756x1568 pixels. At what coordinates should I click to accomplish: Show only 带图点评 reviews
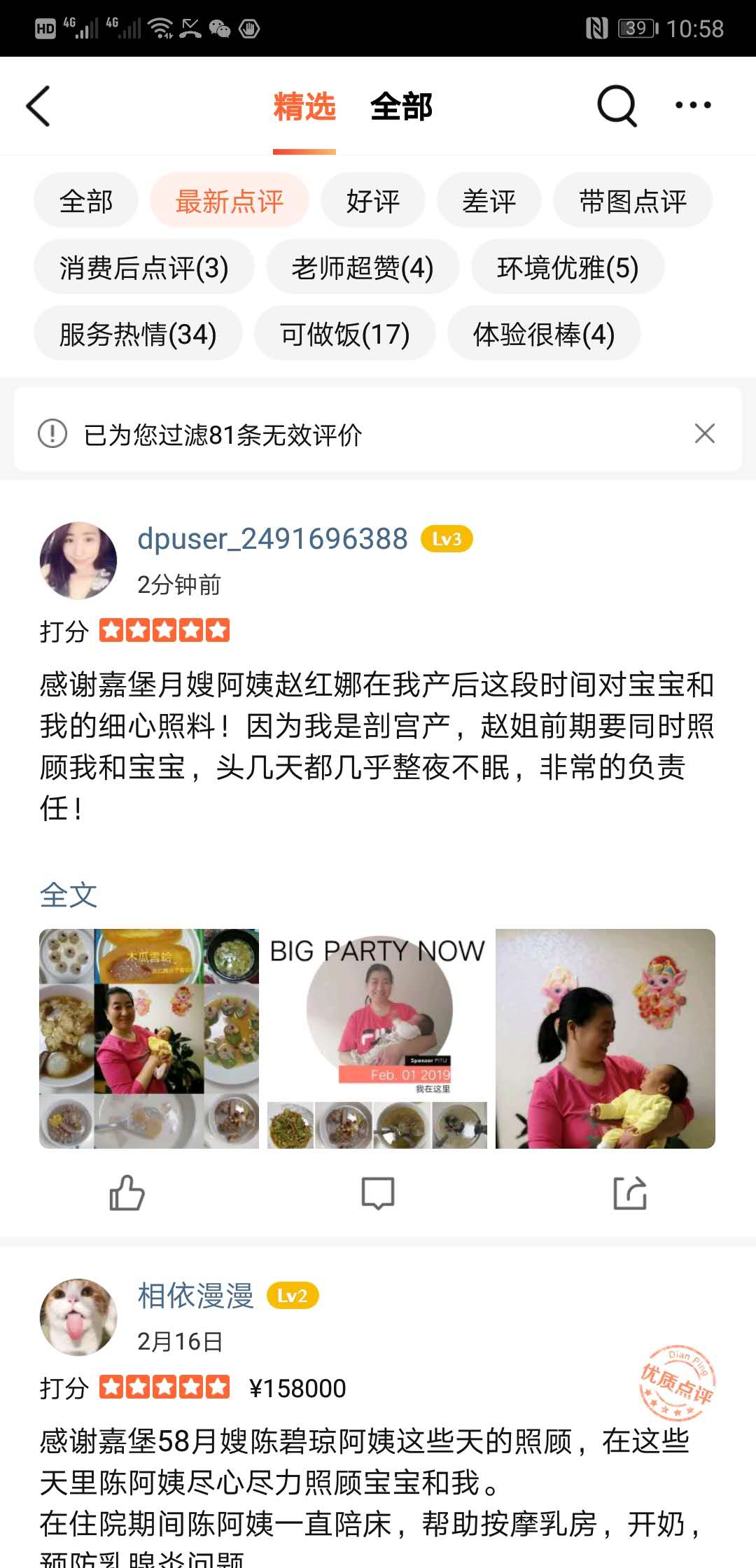pyautogui.click(x=632, y=202)
